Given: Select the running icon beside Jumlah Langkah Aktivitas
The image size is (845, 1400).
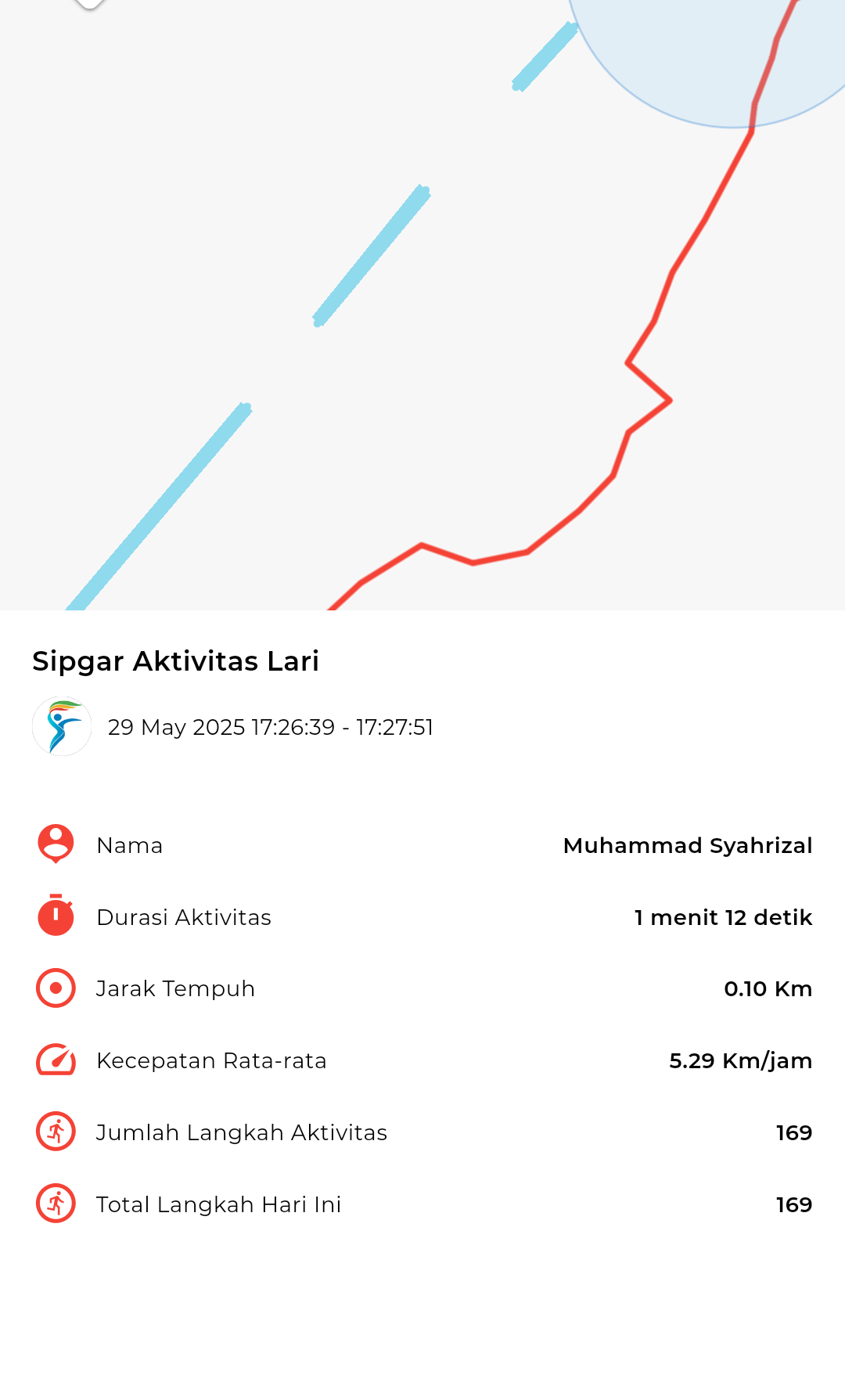Looking at the screenshot, I should pyautogui.click(x=55, y=1132).
